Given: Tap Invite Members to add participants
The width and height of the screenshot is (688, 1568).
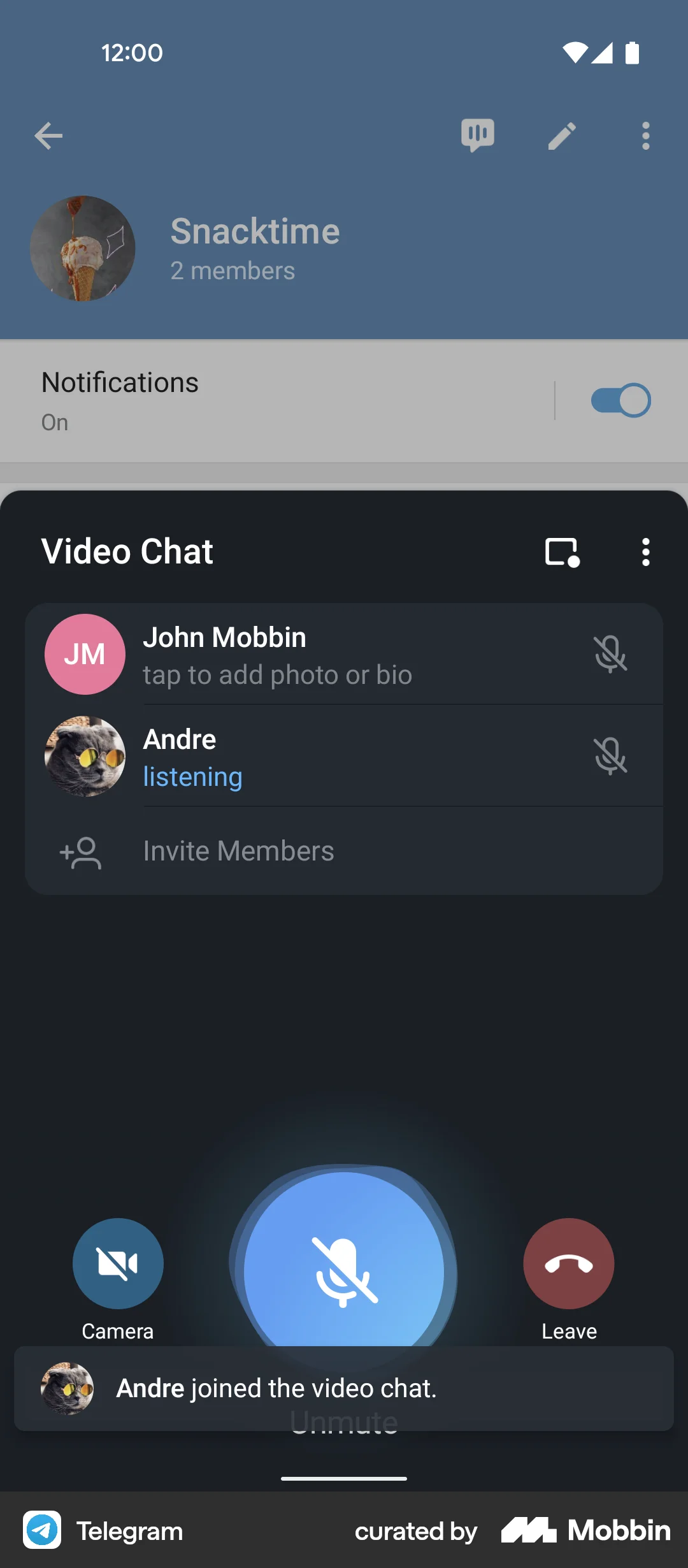Looking at the screenshot, I should point(239,851).
